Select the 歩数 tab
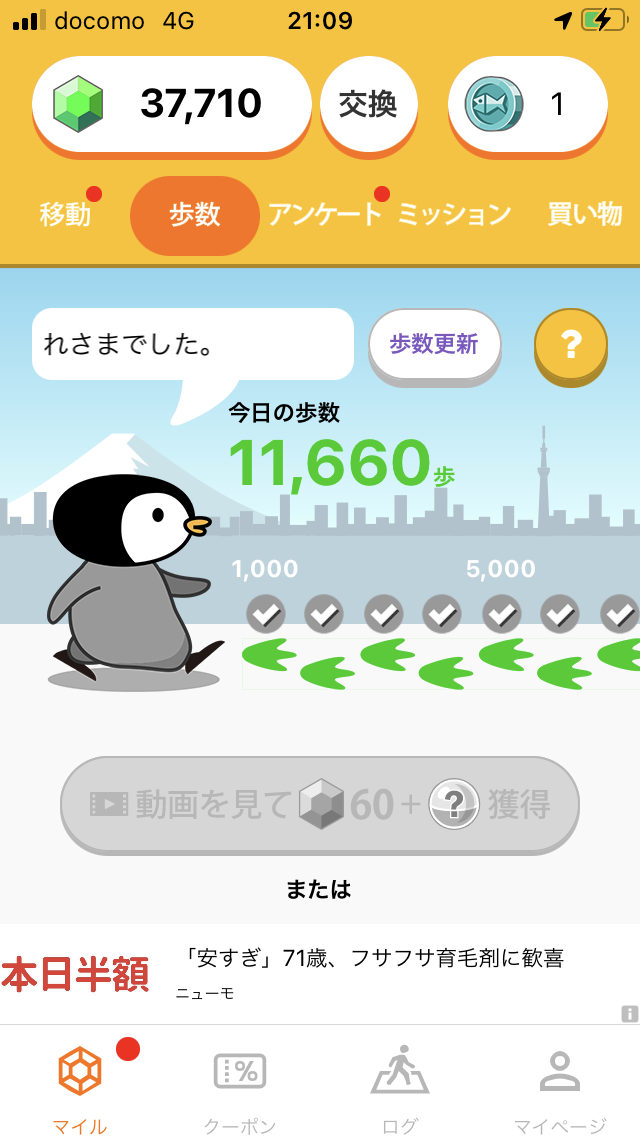 (195, 215)
